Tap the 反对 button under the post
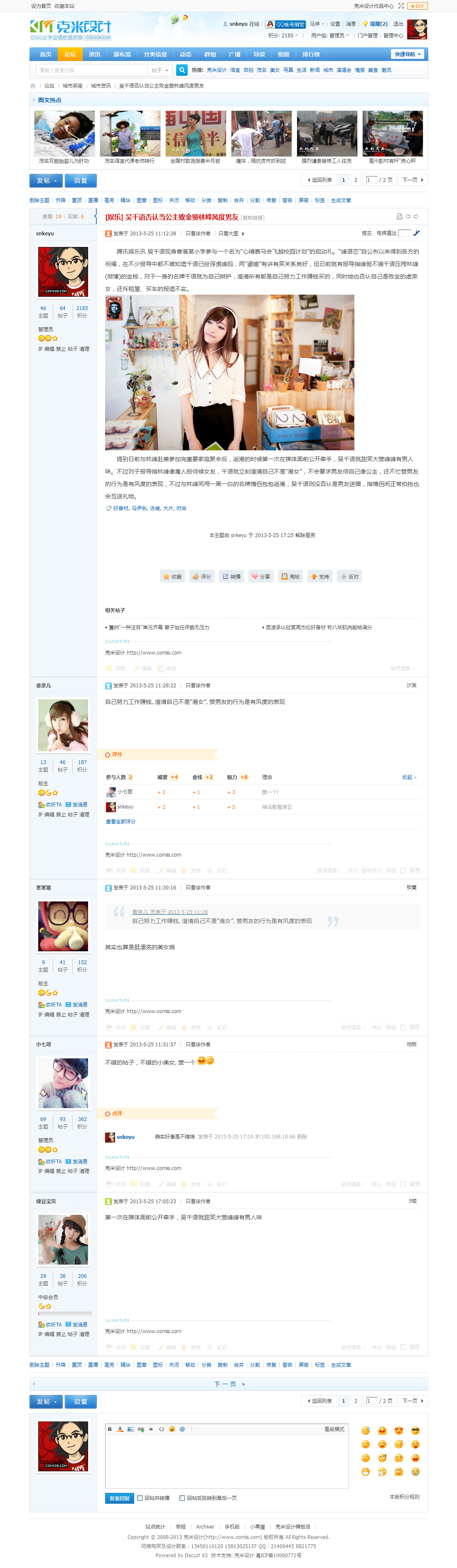This screenshot has width=457, height=1568. [350, 576]
